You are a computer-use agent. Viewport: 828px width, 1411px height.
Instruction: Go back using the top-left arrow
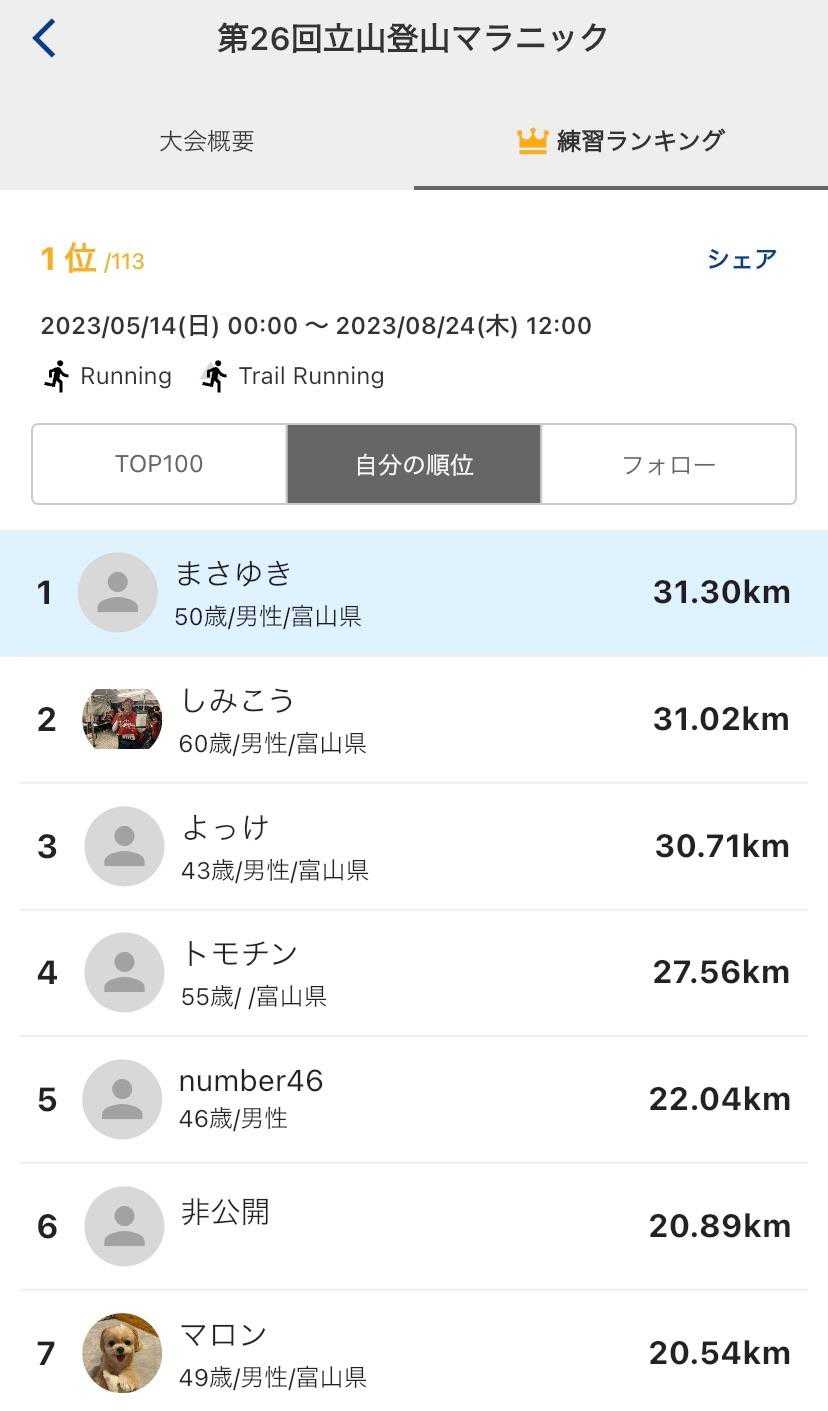click(x=44, y=39)
